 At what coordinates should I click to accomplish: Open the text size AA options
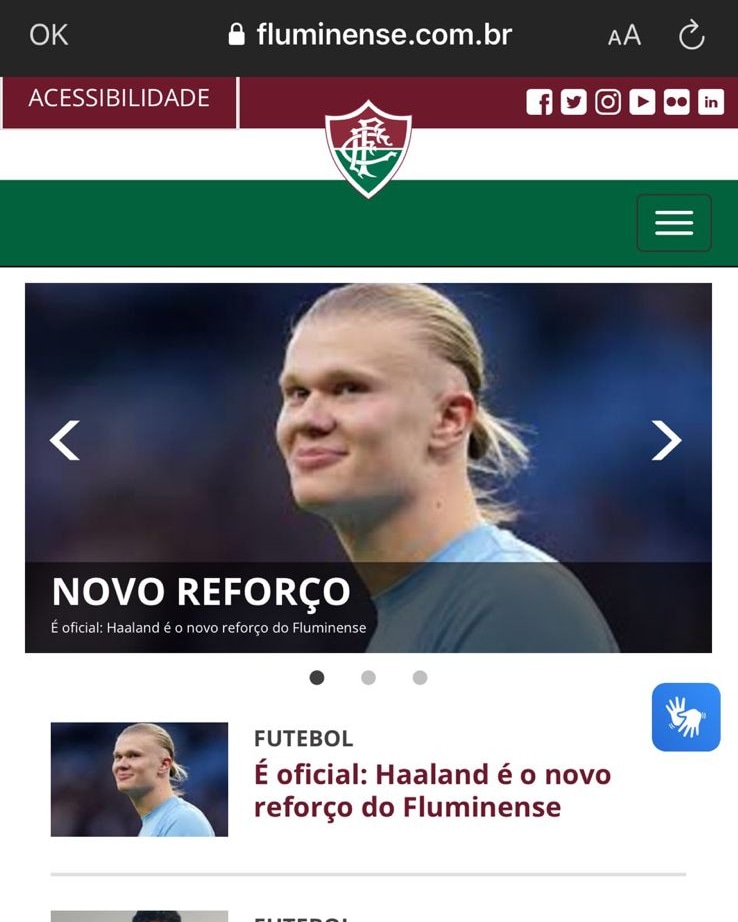point(624,36)
